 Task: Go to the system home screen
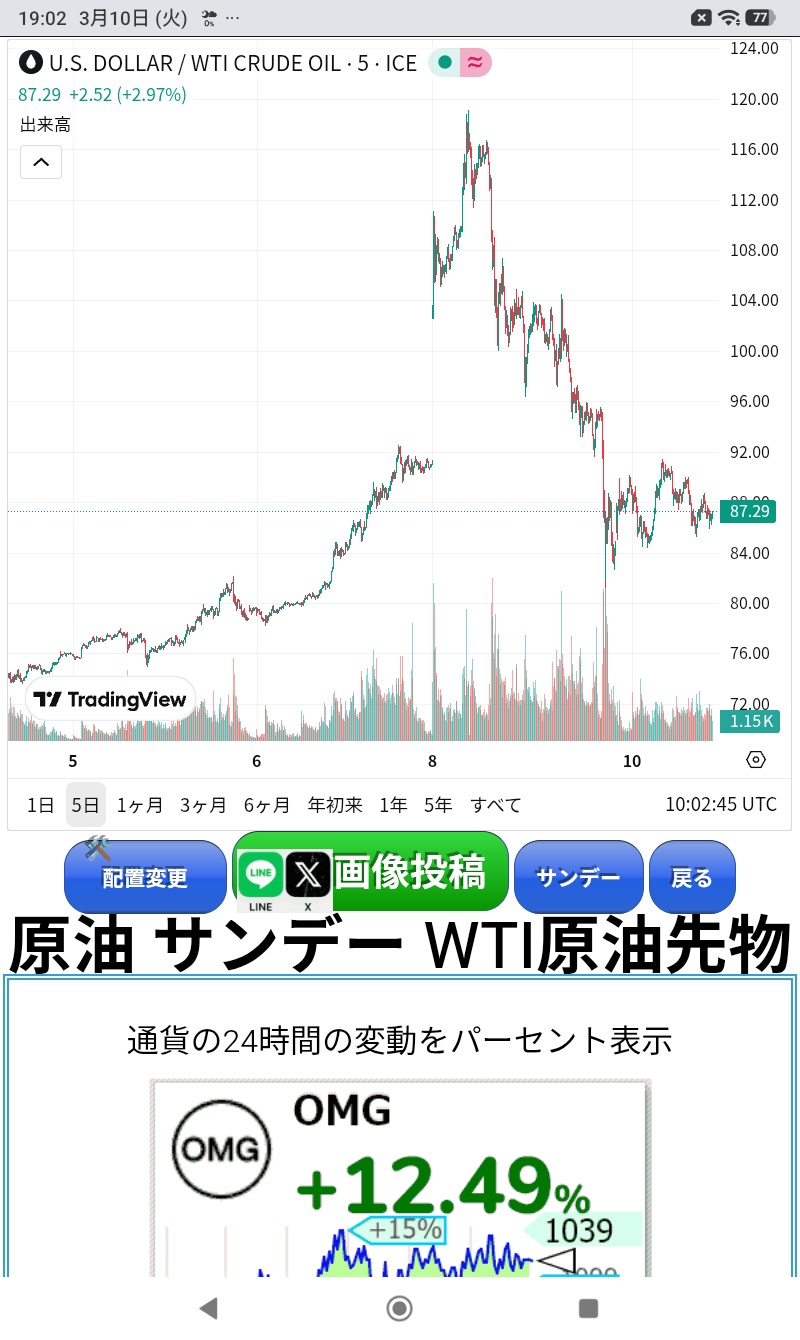click(x=399, y=1308)
